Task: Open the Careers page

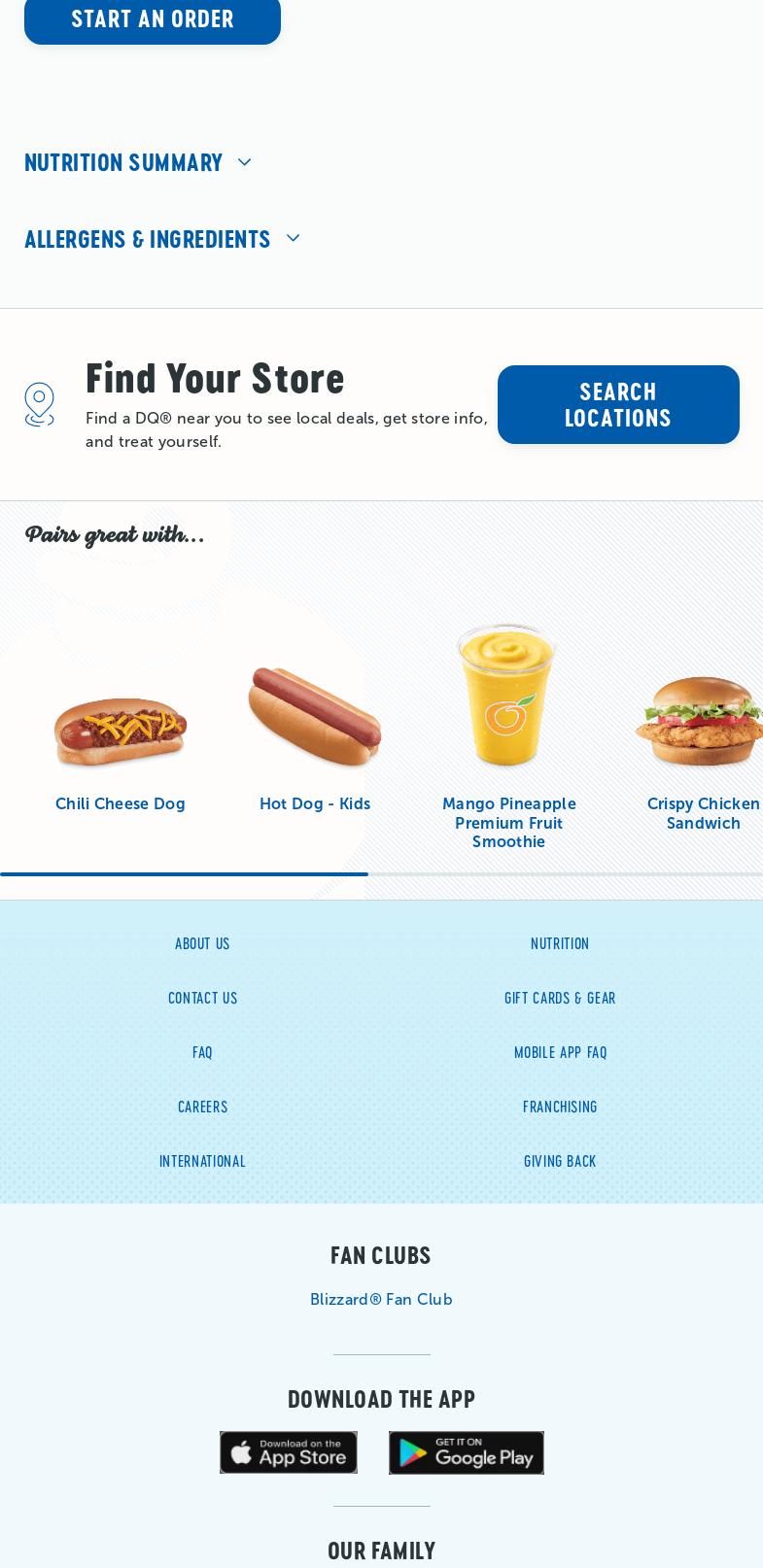Action: click(202, 1107)
